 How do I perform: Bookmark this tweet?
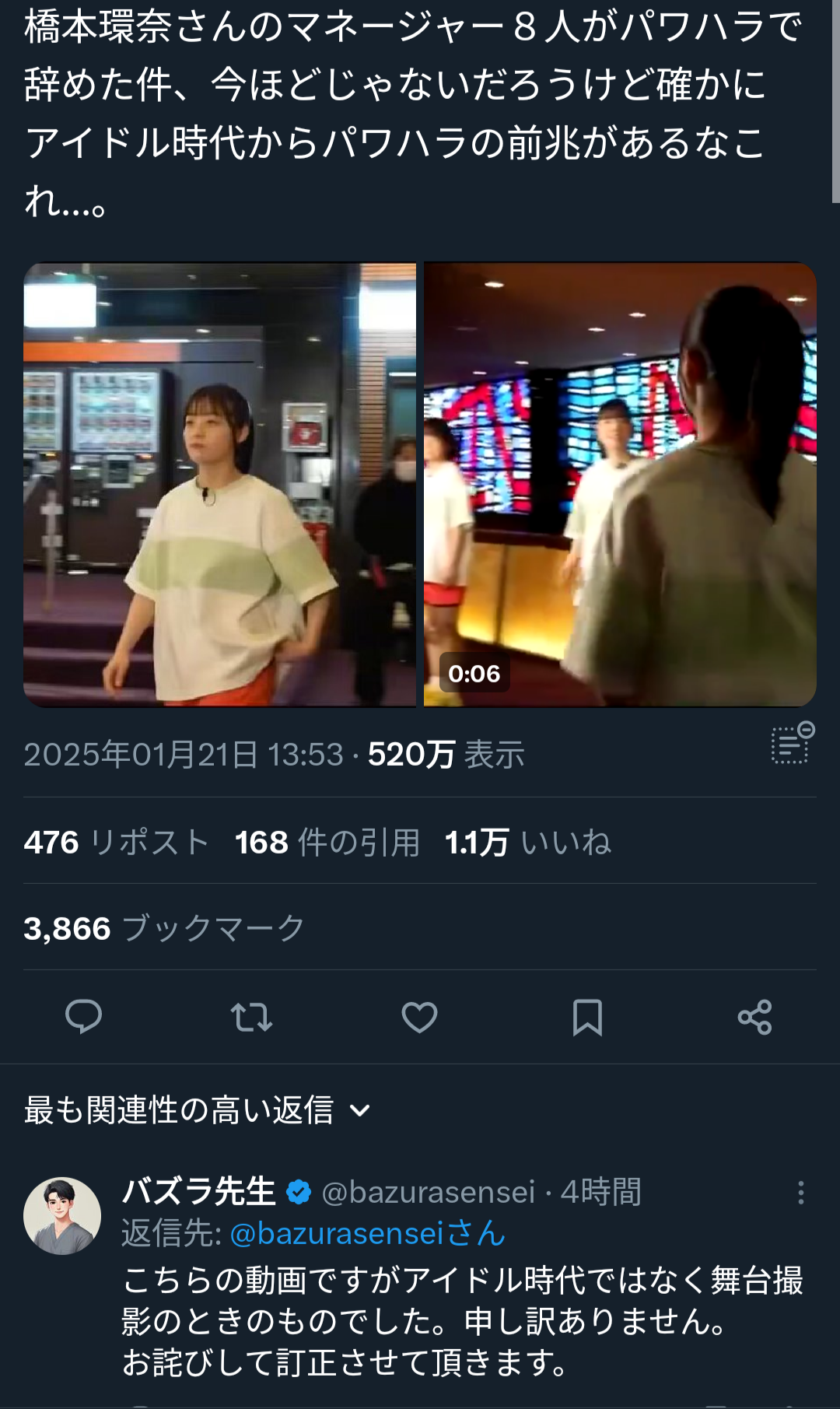tap(587, 1017)
